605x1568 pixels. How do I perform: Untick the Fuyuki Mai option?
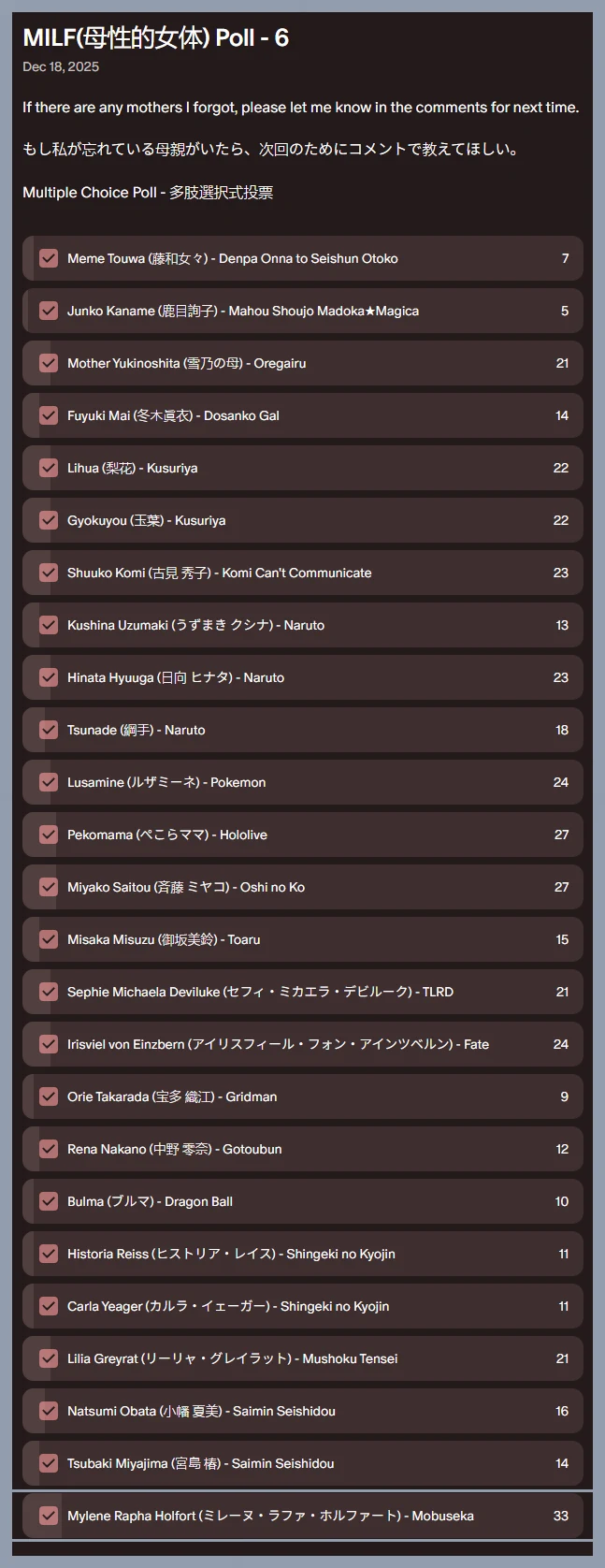49,415
